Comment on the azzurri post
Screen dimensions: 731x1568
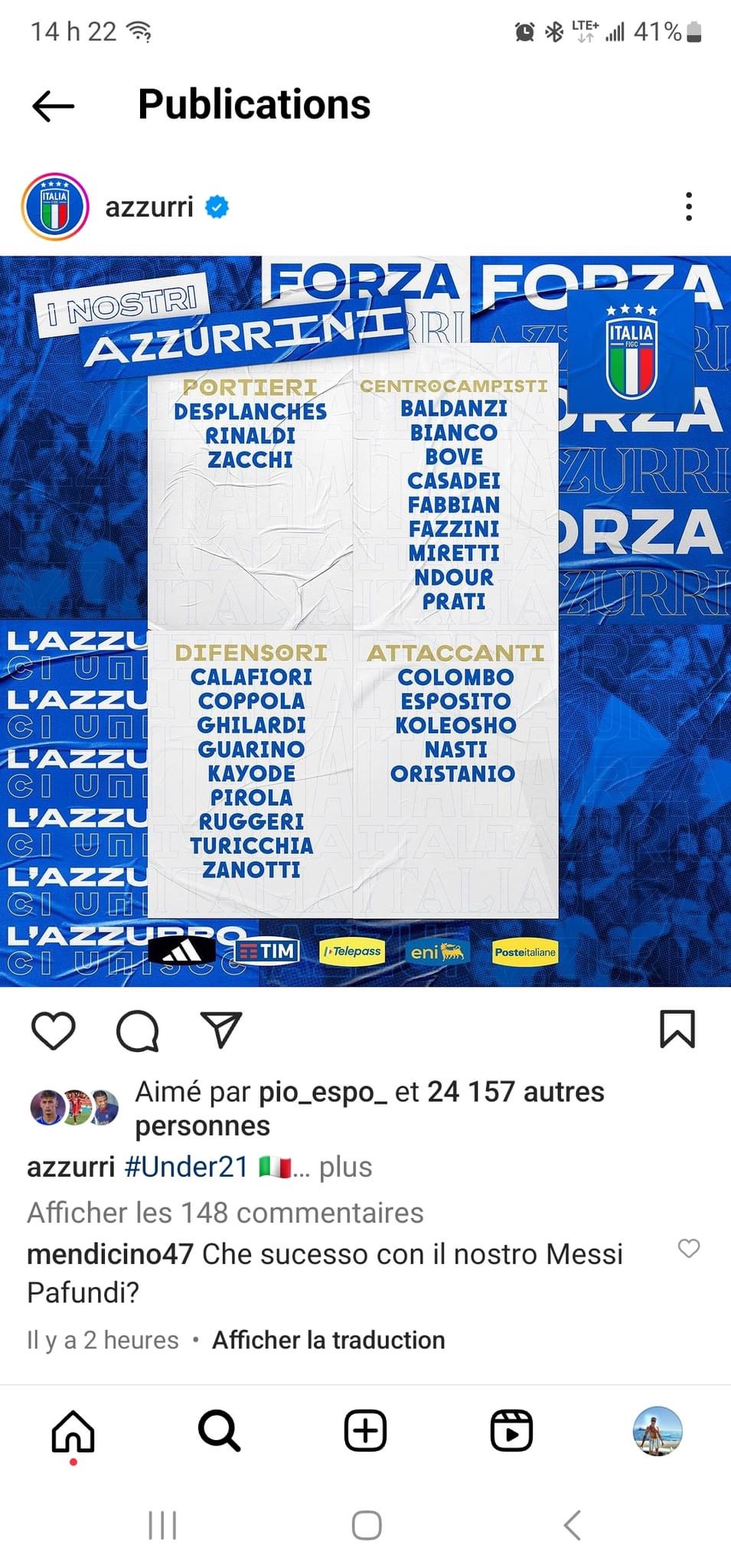[x=138, y=1030]
